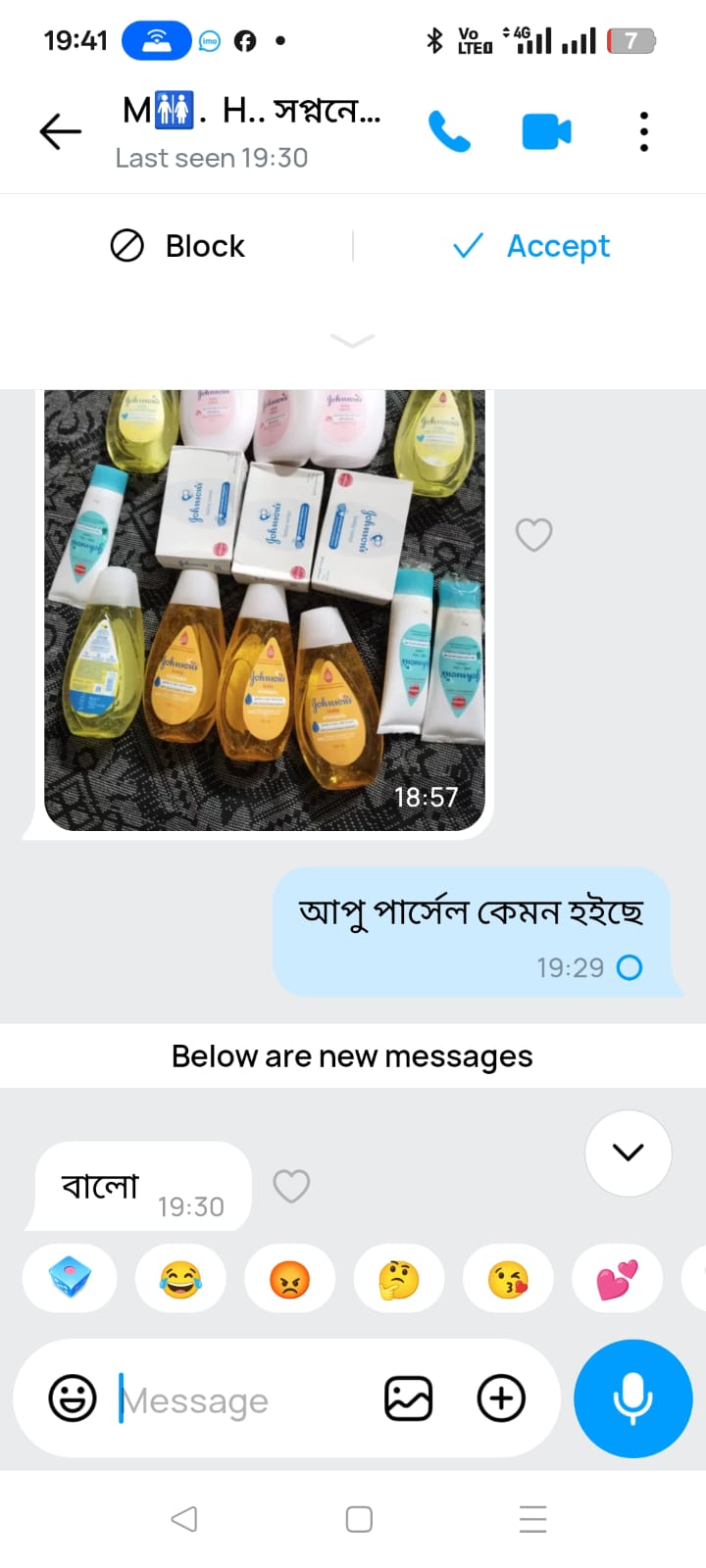Image resolution: width=706 pixels, height=1568 pixels.
Task: Block this contact
Action: 177,246
